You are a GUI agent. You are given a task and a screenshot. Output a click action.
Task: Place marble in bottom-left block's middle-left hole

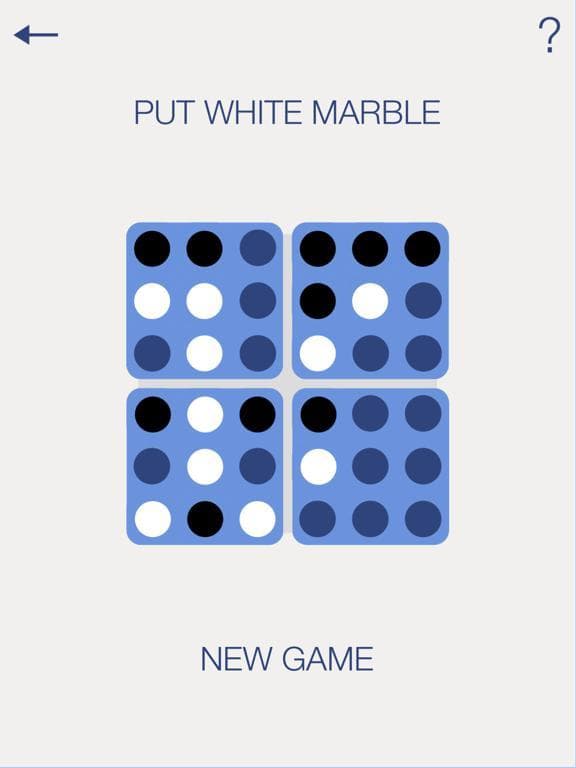pyautogui.click(x=152, y=466)
